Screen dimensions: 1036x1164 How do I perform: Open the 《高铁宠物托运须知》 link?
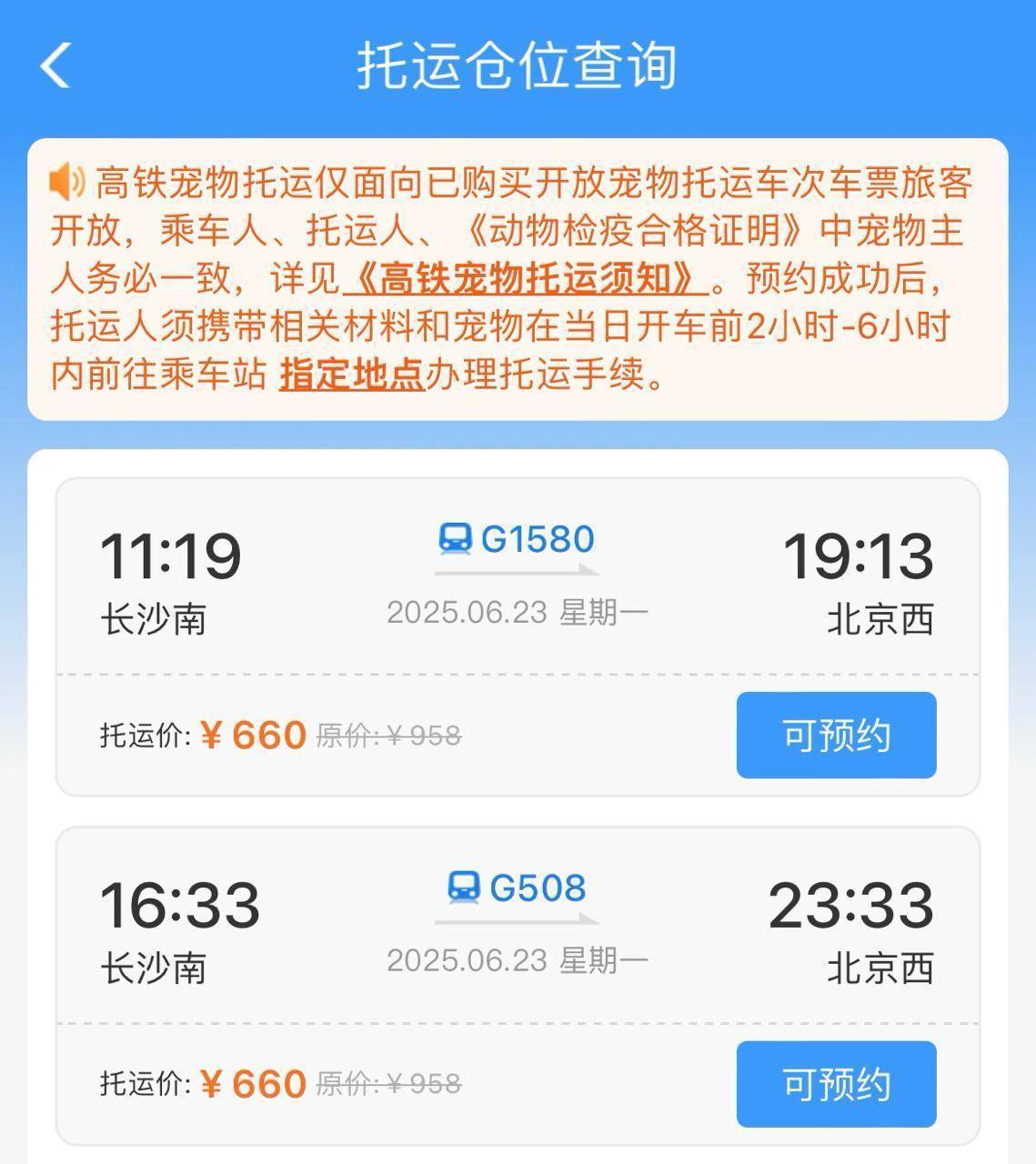point(526,279)
